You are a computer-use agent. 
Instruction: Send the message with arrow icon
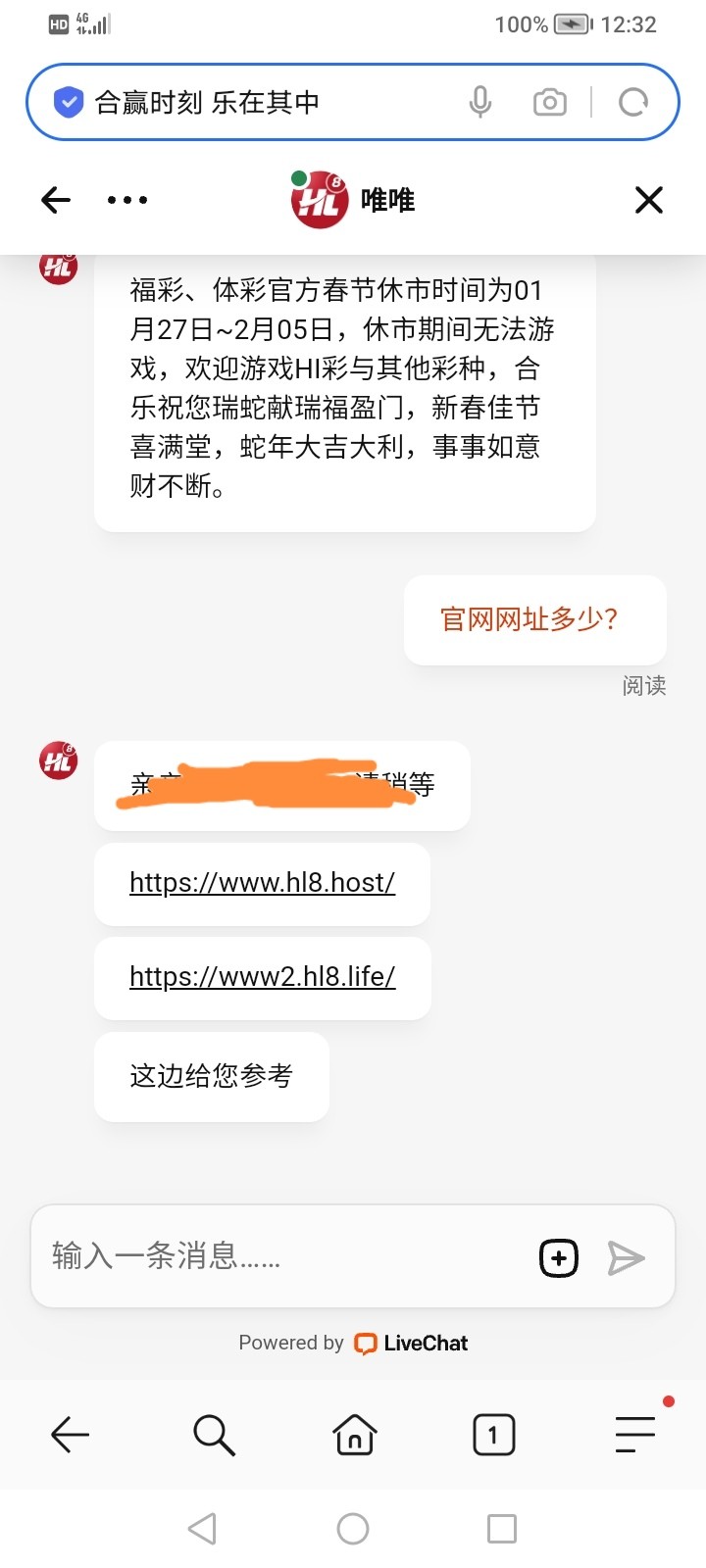pyautogui.click(x=626, y=1258)
